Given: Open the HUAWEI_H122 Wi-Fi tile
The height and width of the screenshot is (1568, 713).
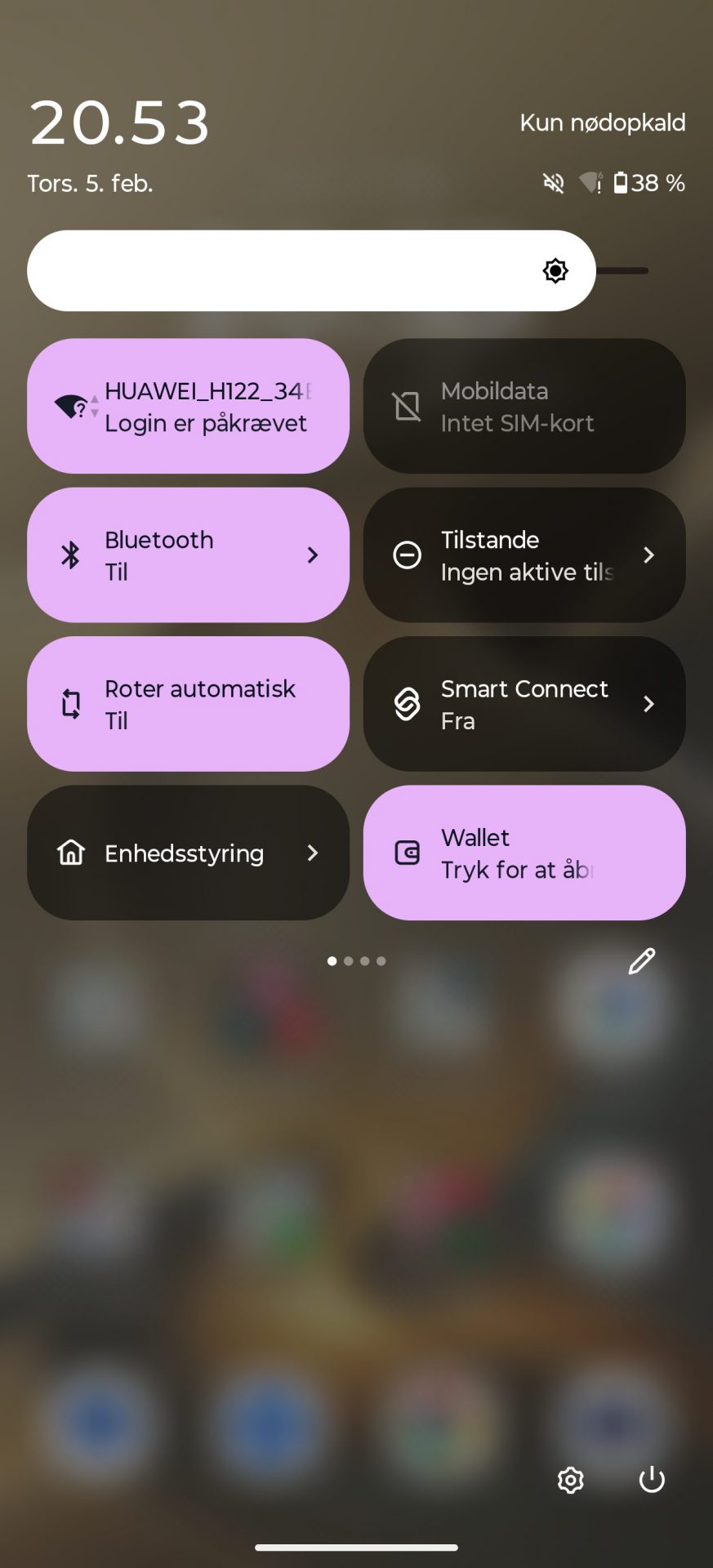Looking at the screenshot, I should click(188, 406).
